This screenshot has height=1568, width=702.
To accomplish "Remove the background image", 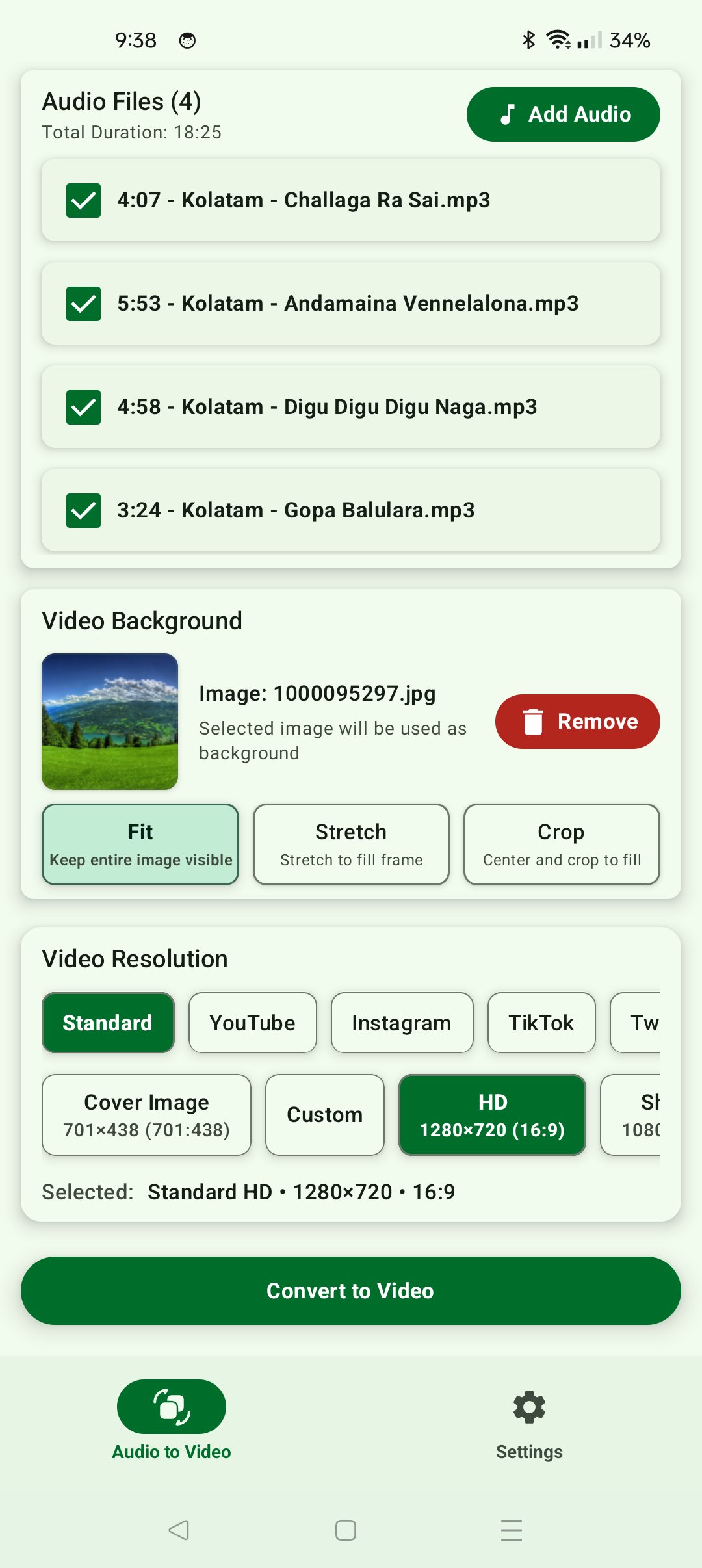I will coord(577,722).
